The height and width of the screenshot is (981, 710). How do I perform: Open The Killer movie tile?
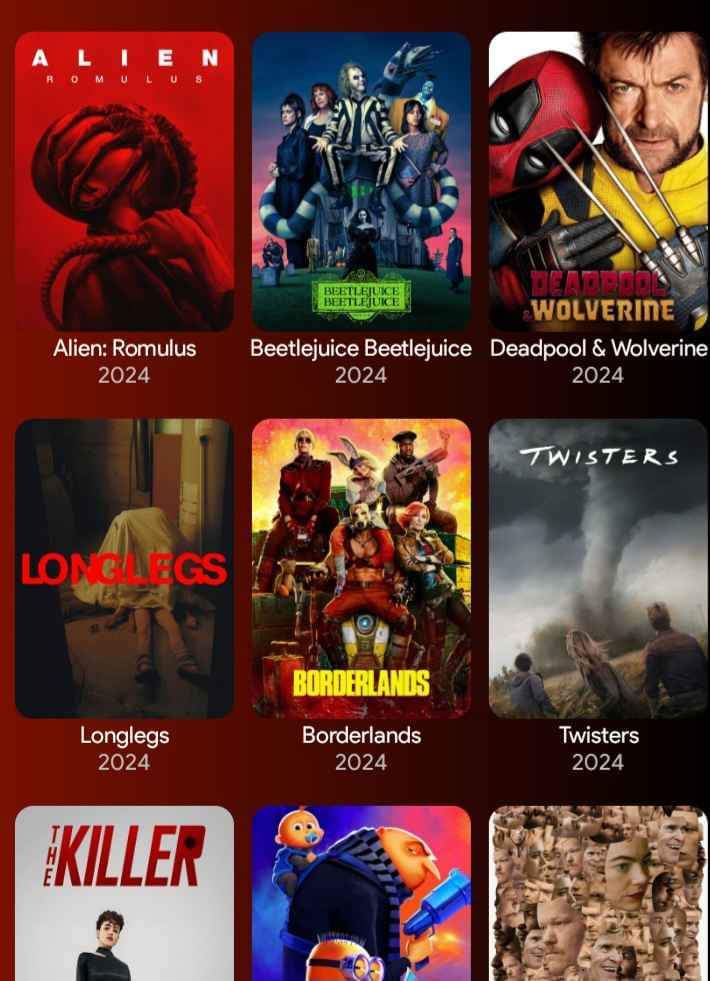tap(124, 893)
